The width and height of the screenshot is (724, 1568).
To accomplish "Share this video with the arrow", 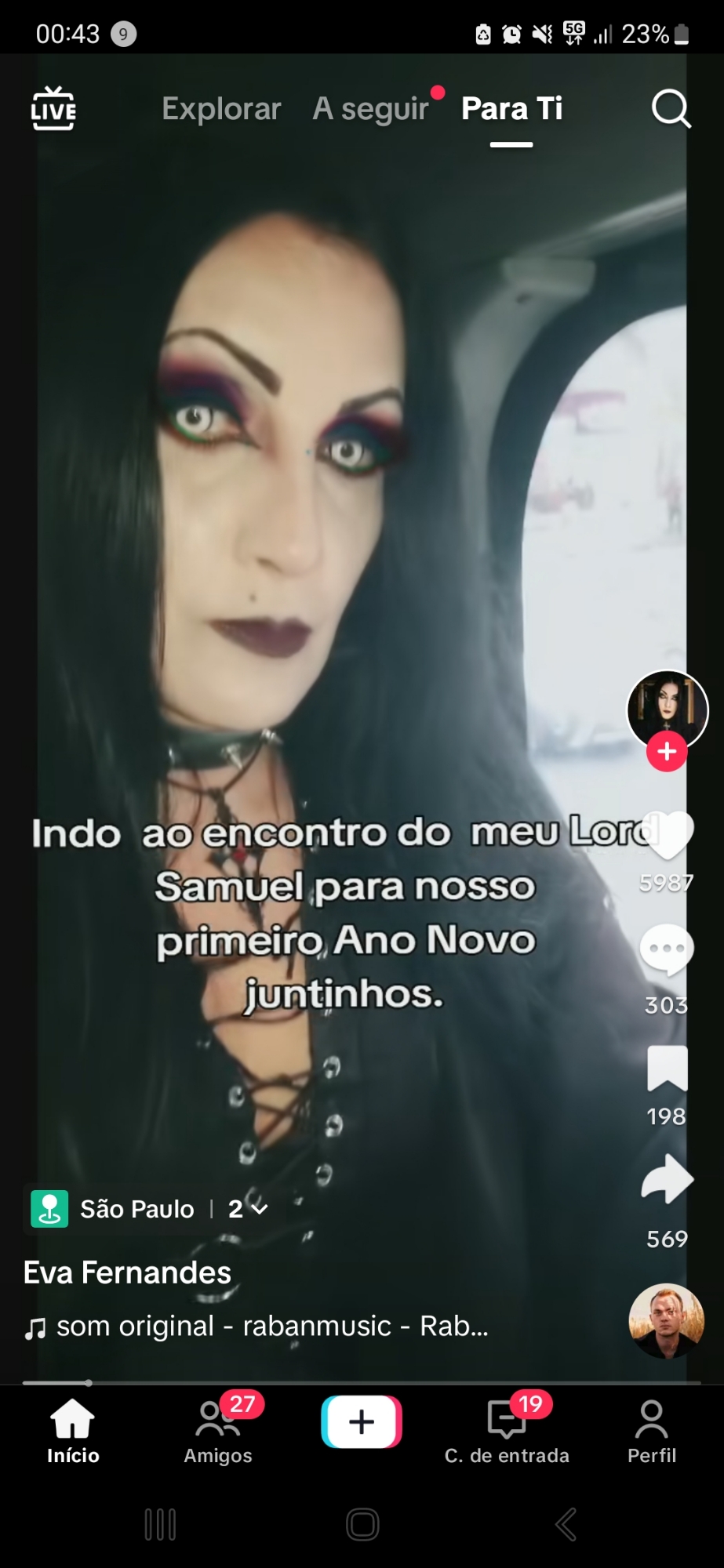I will click(x=667, y=1179).
